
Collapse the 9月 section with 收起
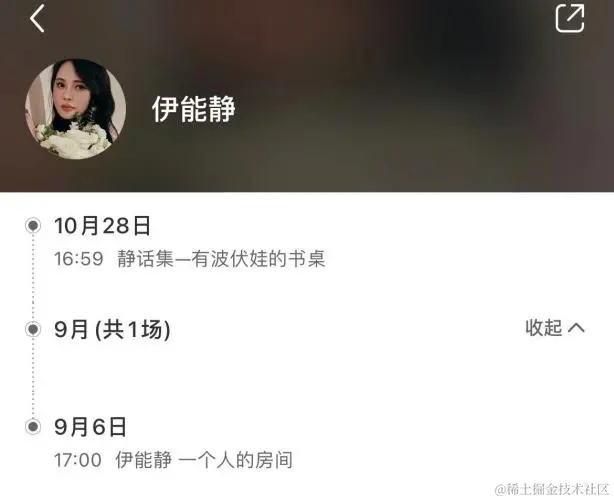555,328
